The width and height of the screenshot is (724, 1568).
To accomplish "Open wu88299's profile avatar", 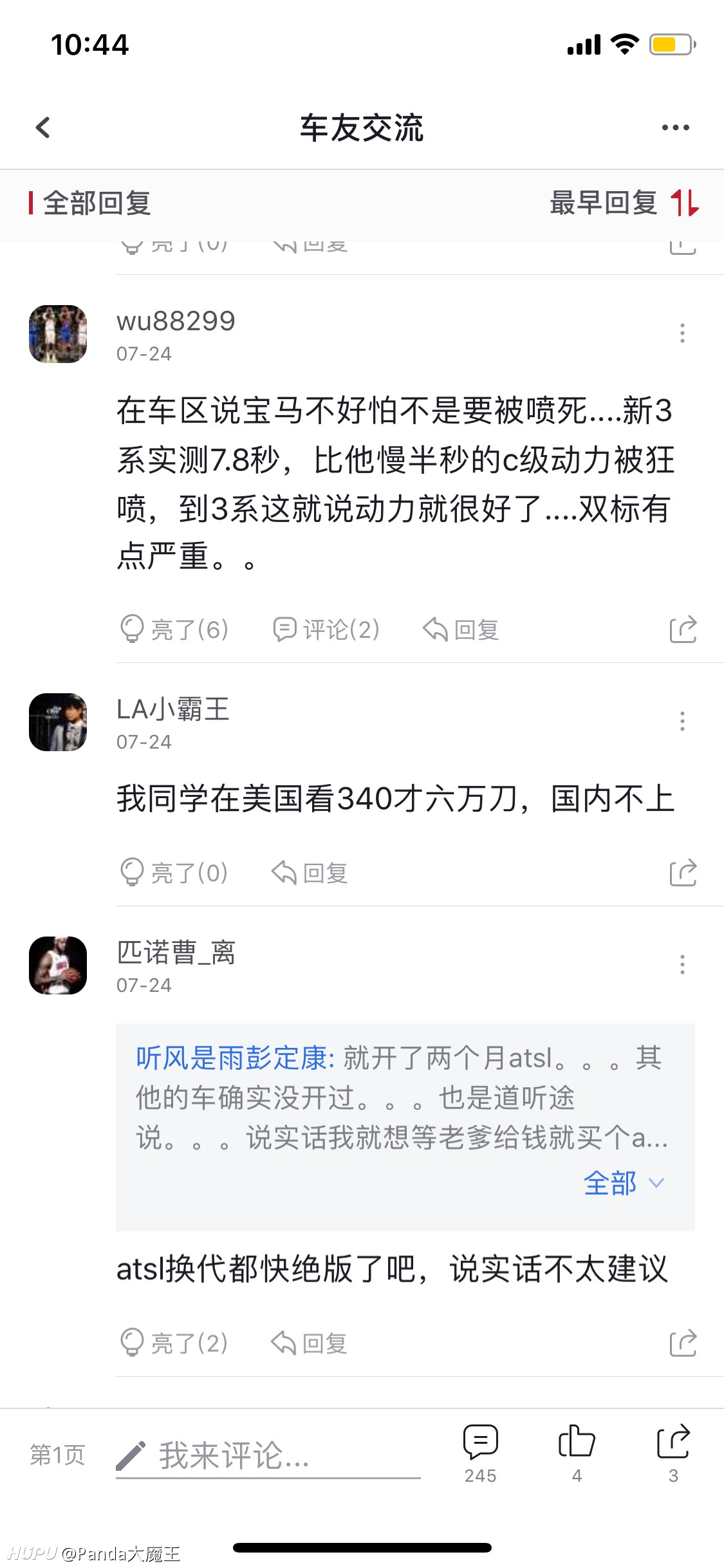I will [58, 334].
